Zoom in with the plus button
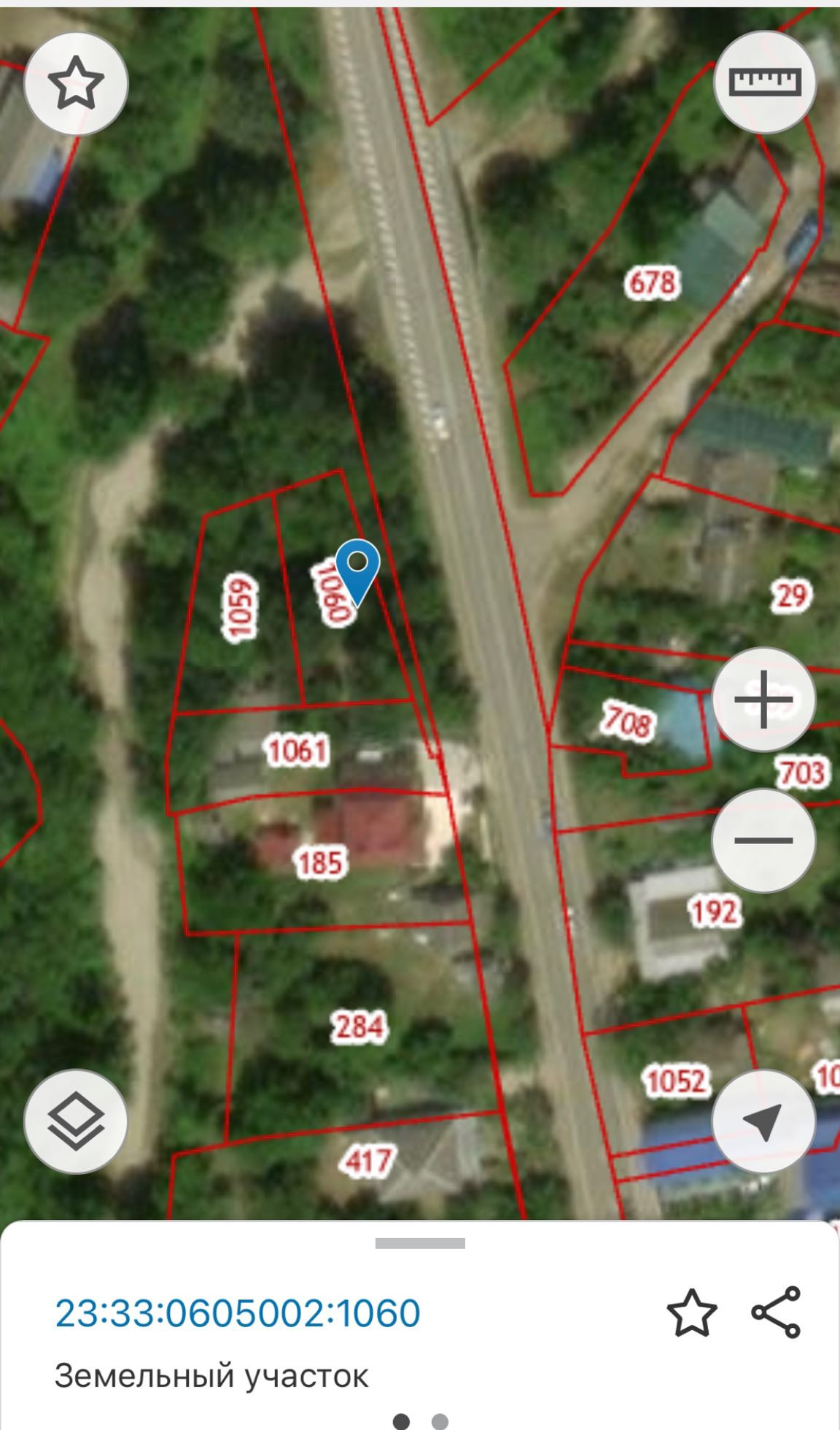This screenshot has width=840, height=1430. coord(763,699)
